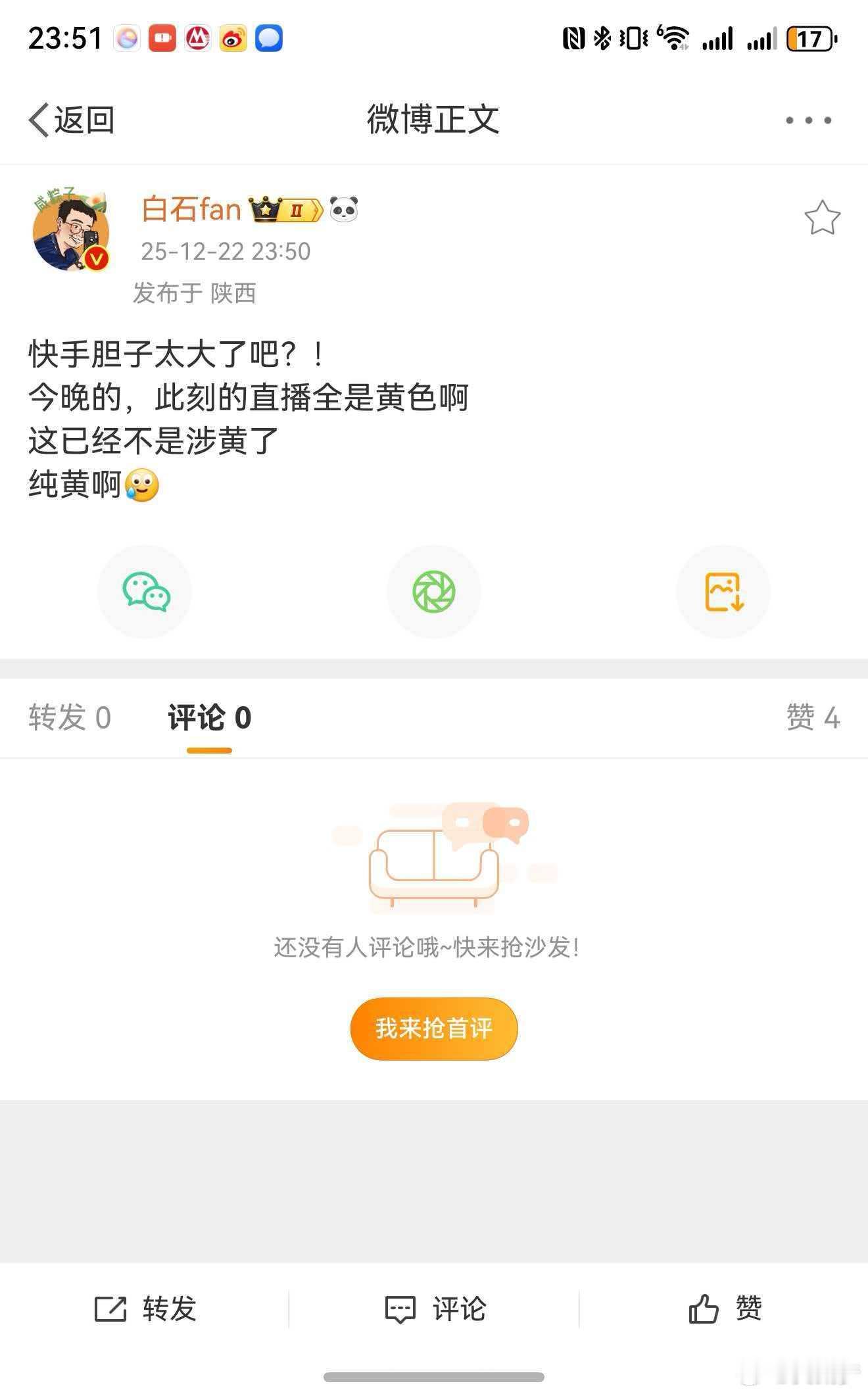Viewport: 868px width, 1394px height.
Task: Select the active 评论 0 tab
Action: click(x=209, y=717)
